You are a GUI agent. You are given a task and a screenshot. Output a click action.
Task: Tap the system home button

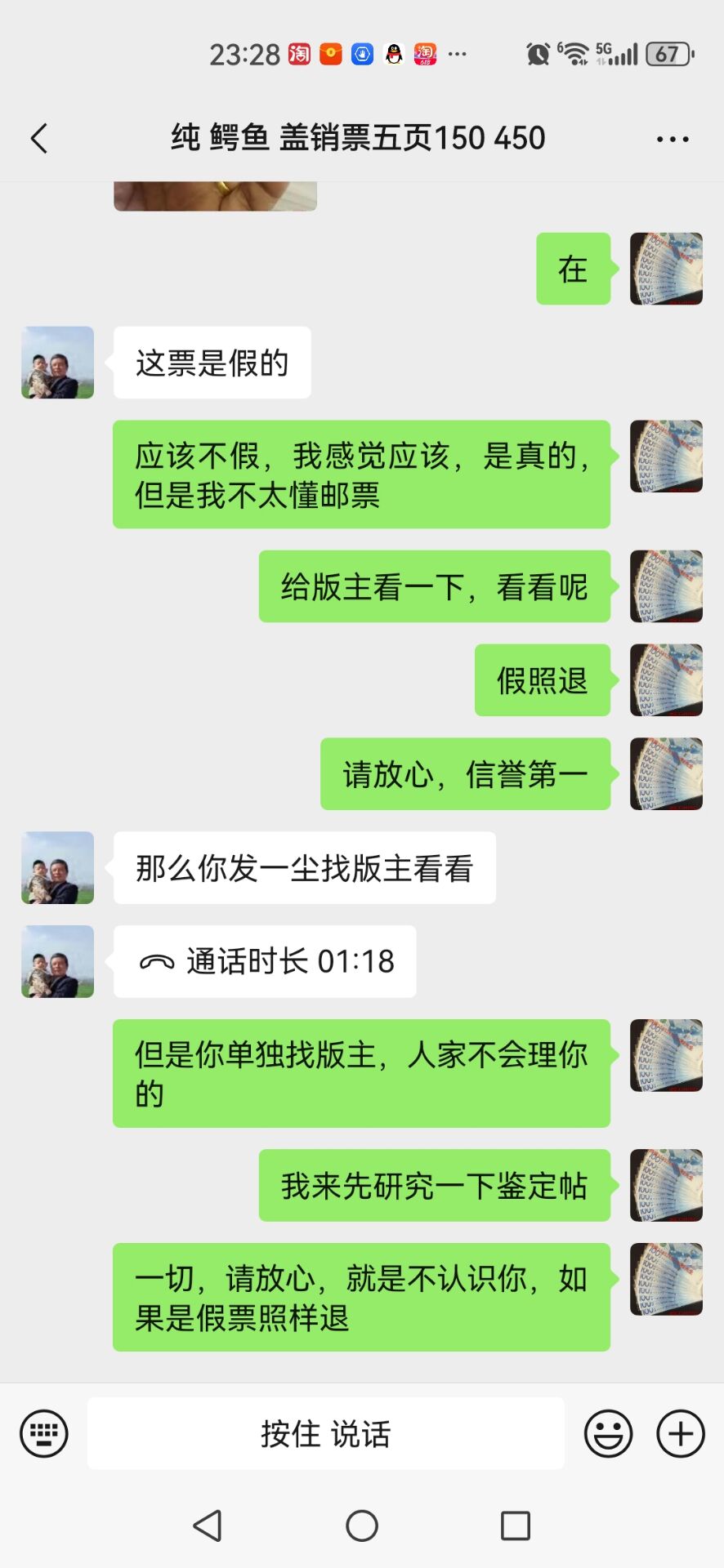362,1526
